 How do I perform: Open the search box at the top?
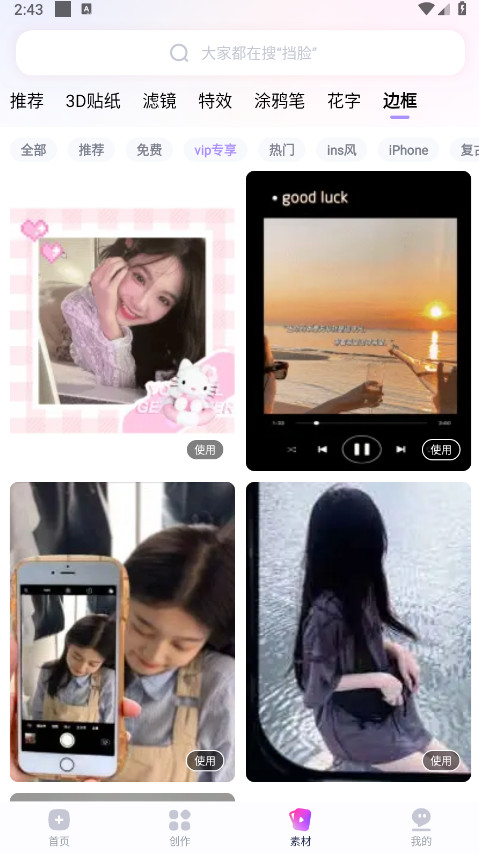[x=240, y=53]
